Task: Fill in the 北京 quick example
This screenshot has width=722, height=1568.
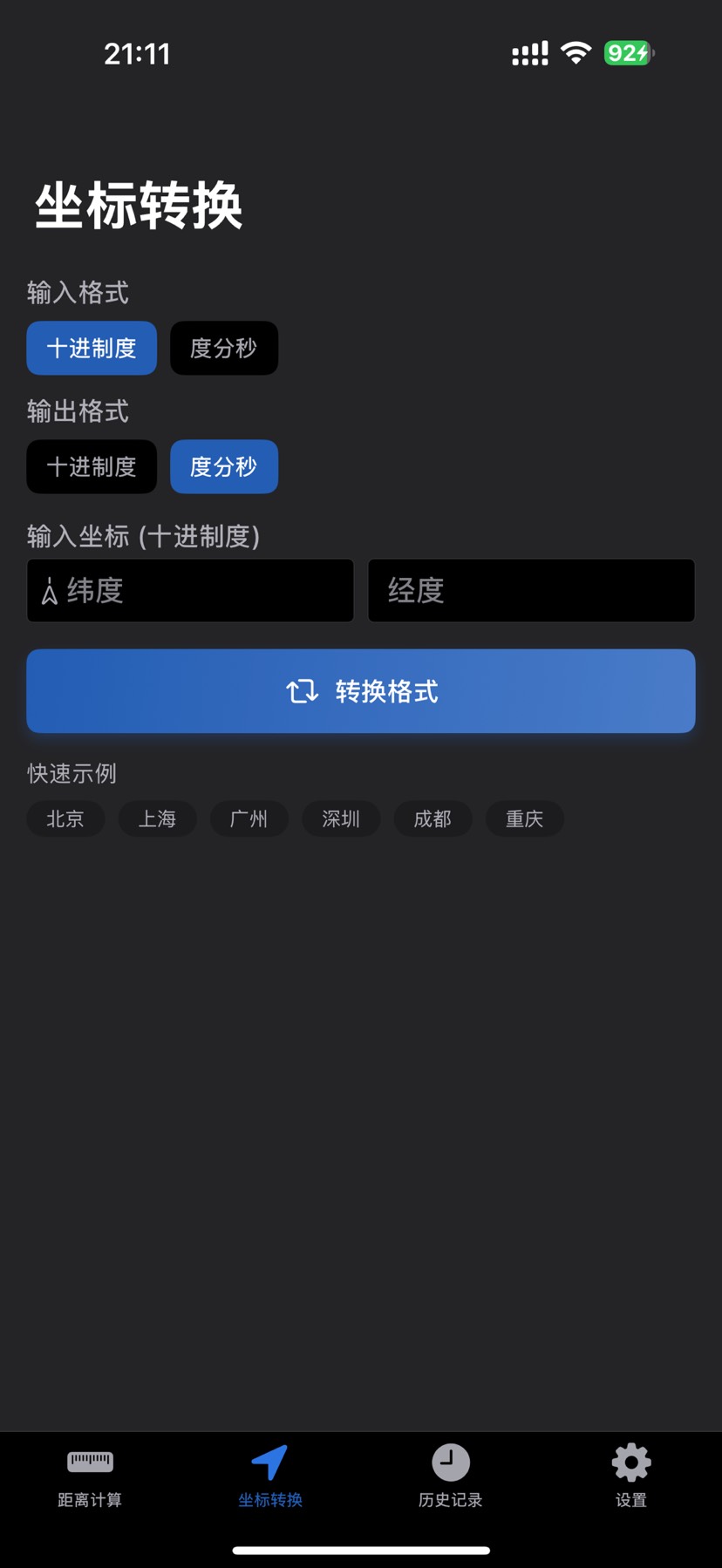Action: pyautogui.click(x=65, y=818)
